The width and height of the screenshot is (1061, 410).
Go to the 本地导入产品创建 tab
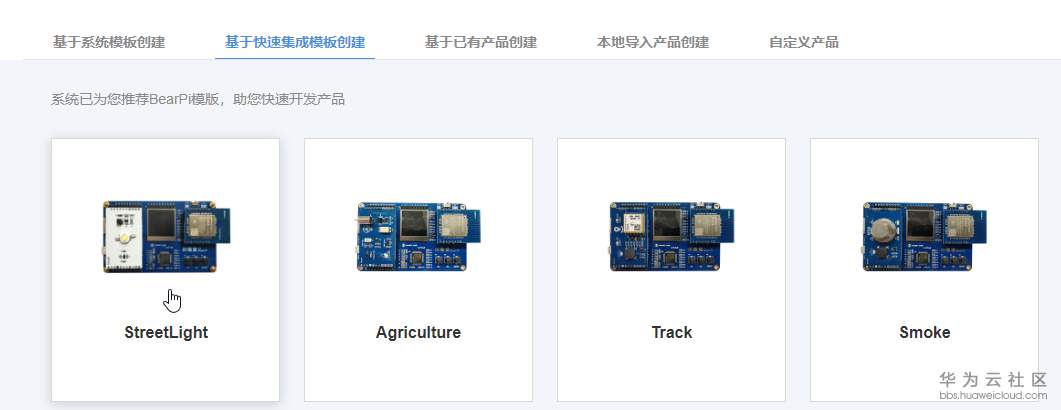point(653,42)
